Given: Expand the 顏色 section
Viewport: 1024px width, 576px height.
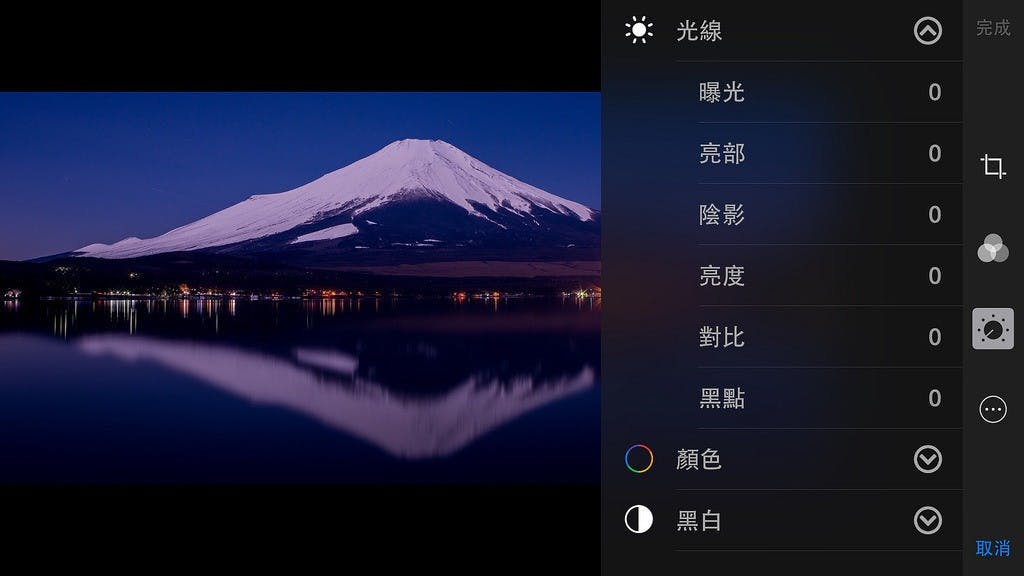Looking at the screenshot, I should [927, 459].
